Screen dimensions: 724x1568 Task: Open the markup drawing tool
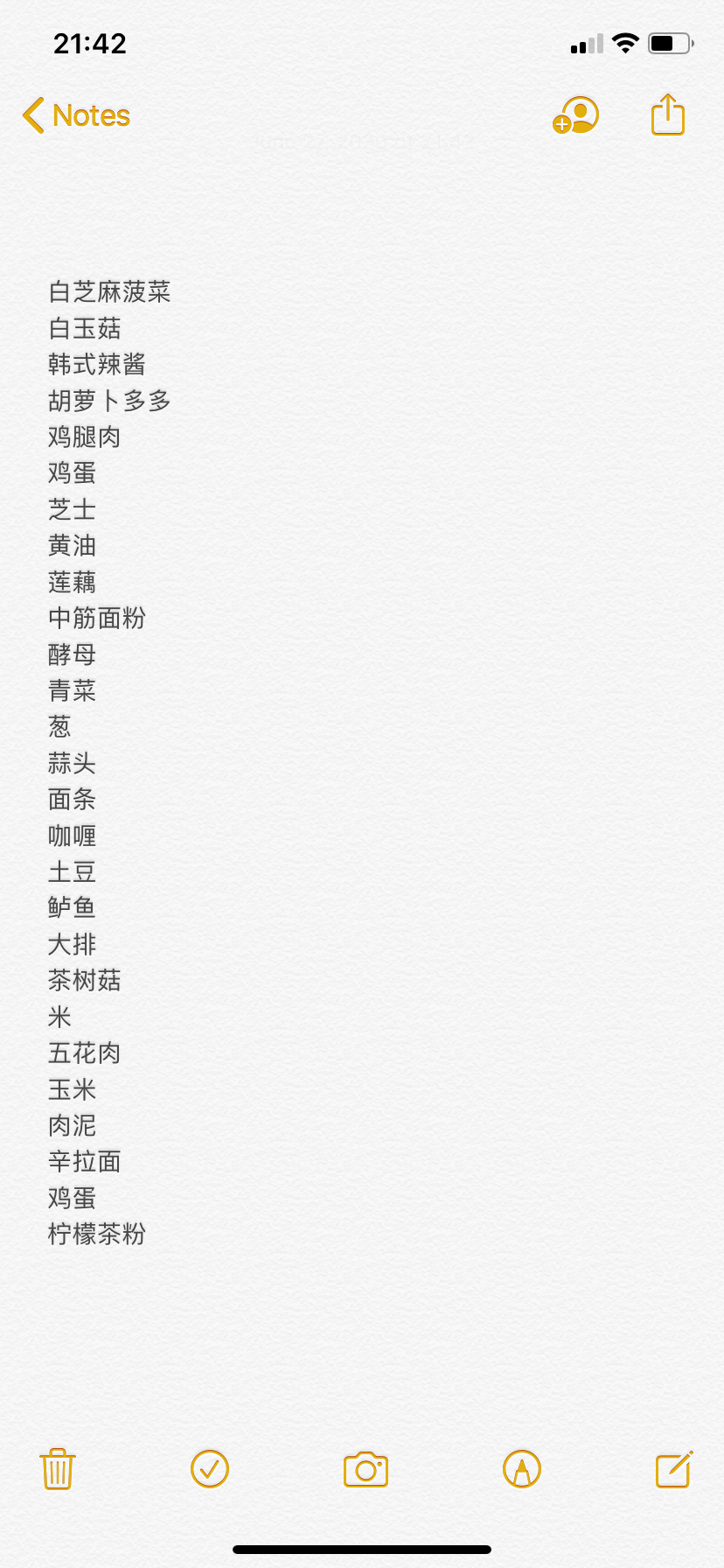(x=522, y=1469)
